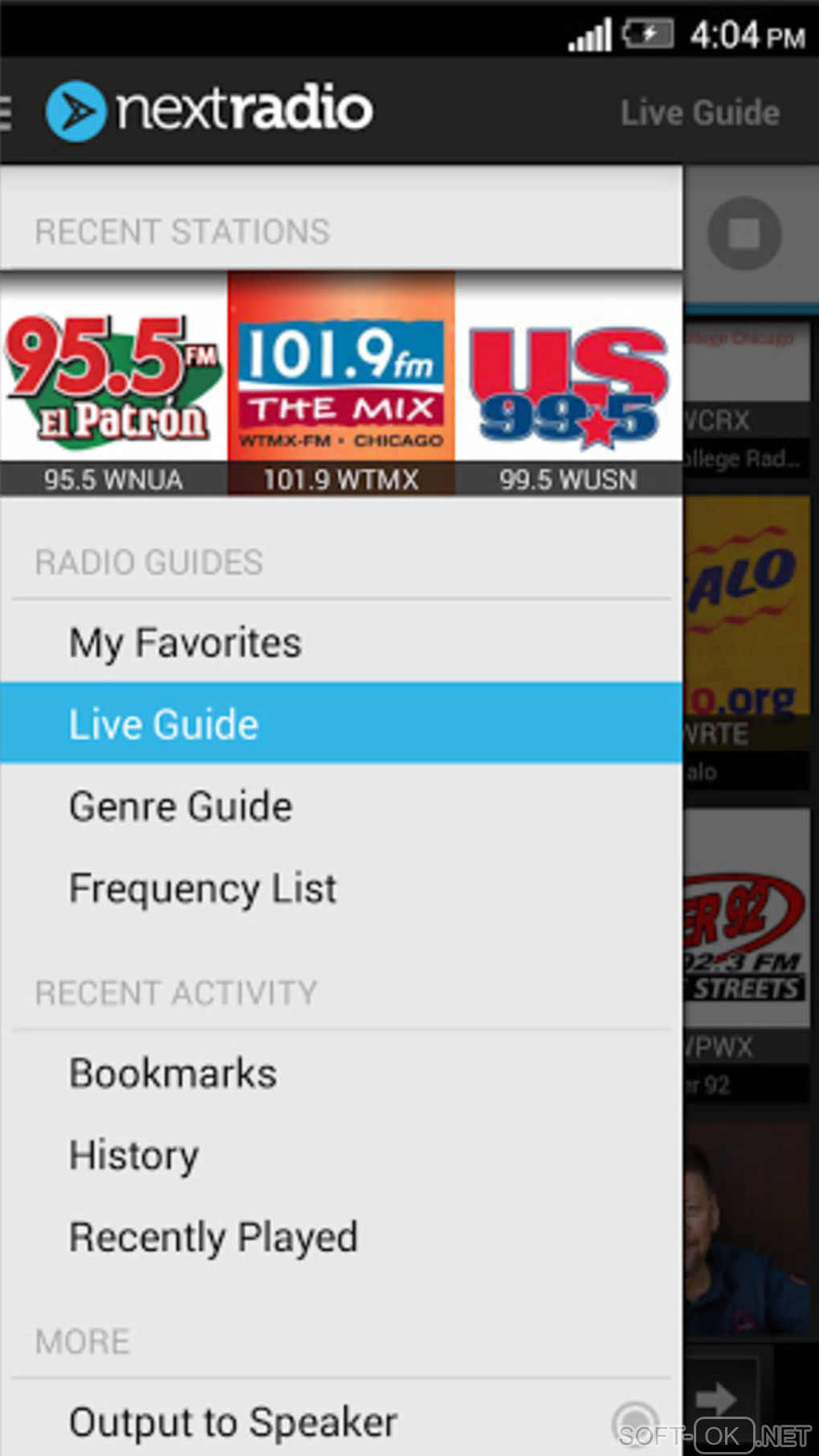Viewport: 819px width, 1456px height.
Task: Select Live Guide in the drawer
Action: tap(164, 724)
